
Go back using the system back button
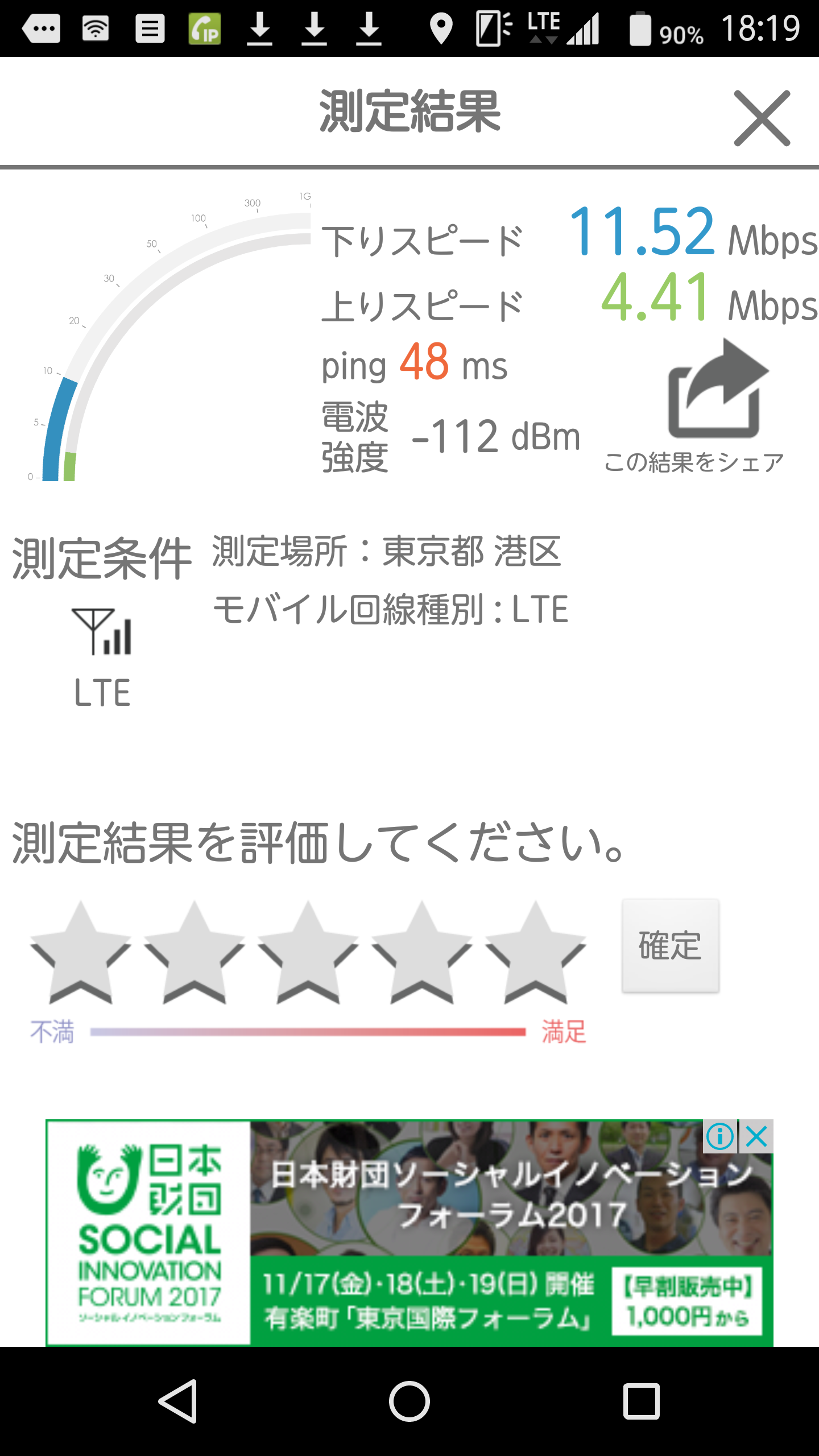pyautogui.click(x=179, y=1401)
